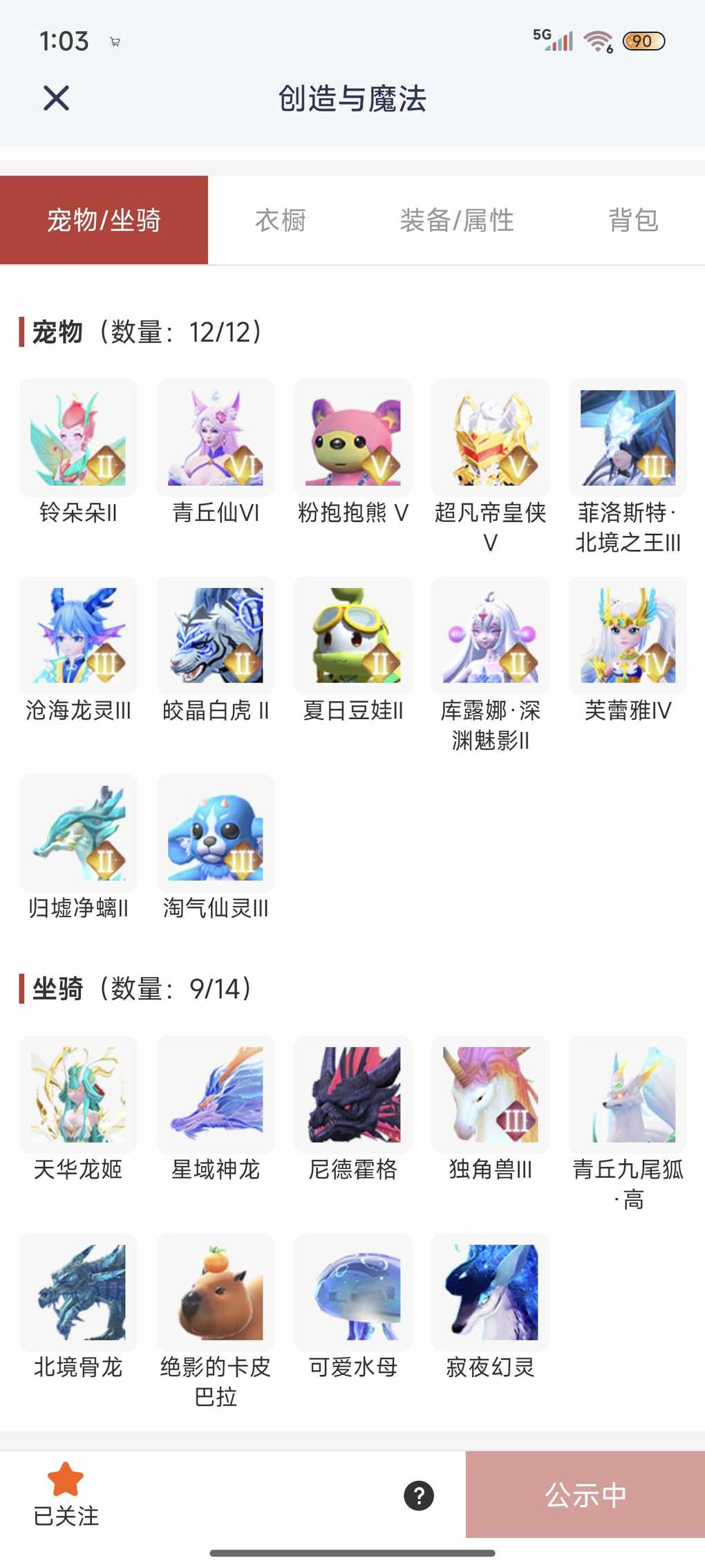Tap the 尼德霍格 mount tile
This screenshot has height=1568, width=705.
tap(353, 1094)
